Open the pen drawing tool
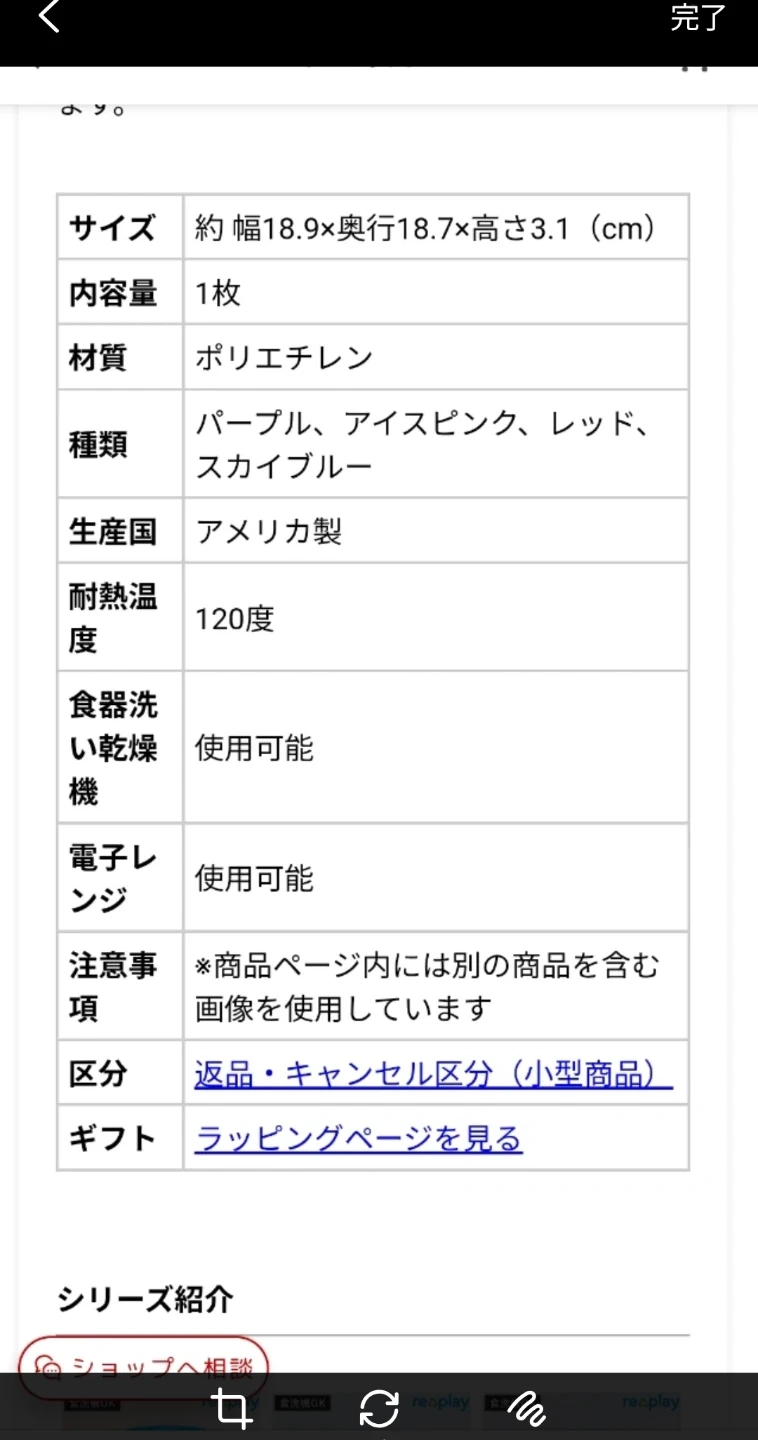This screenshot has width=758, height=1440. [x=526, y=1409]
